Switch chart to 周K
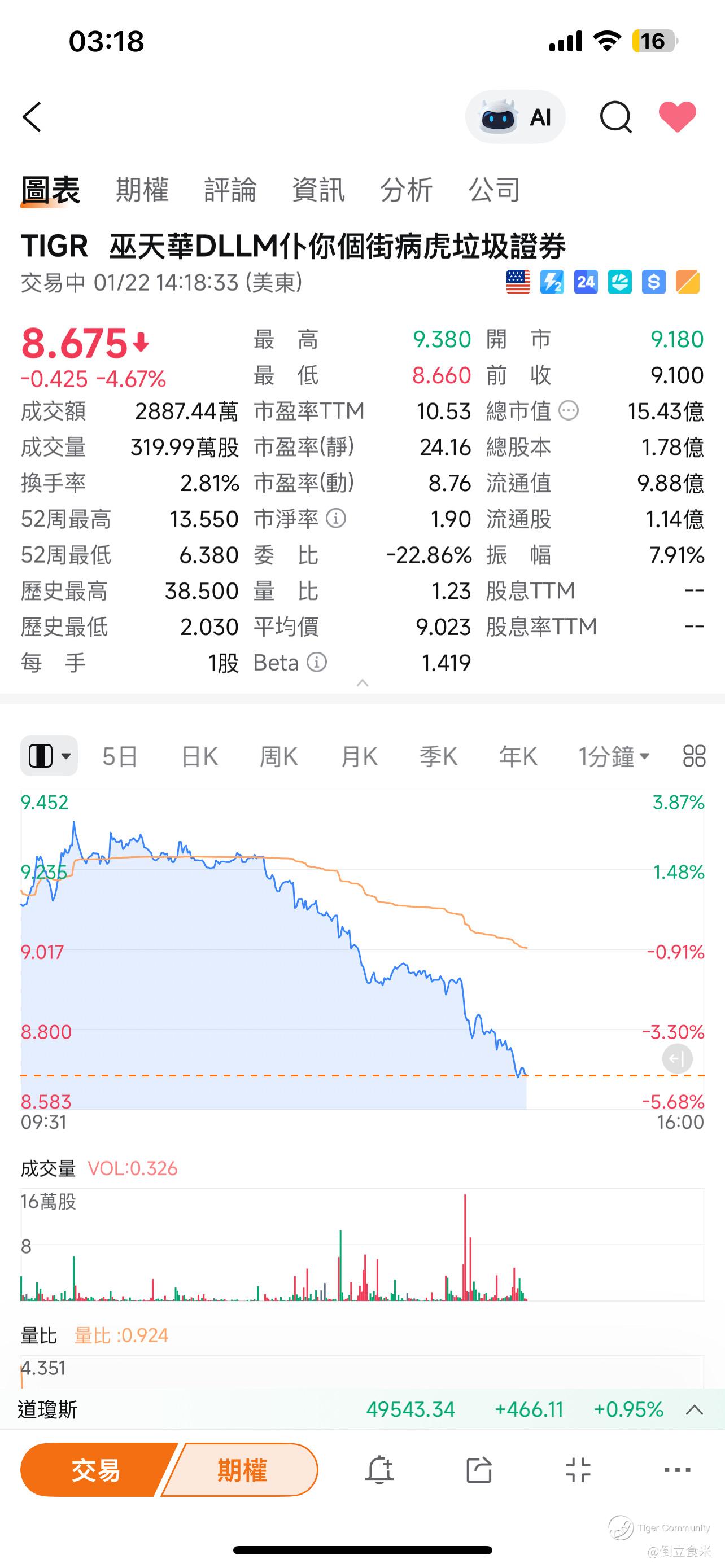 (279, 756)
